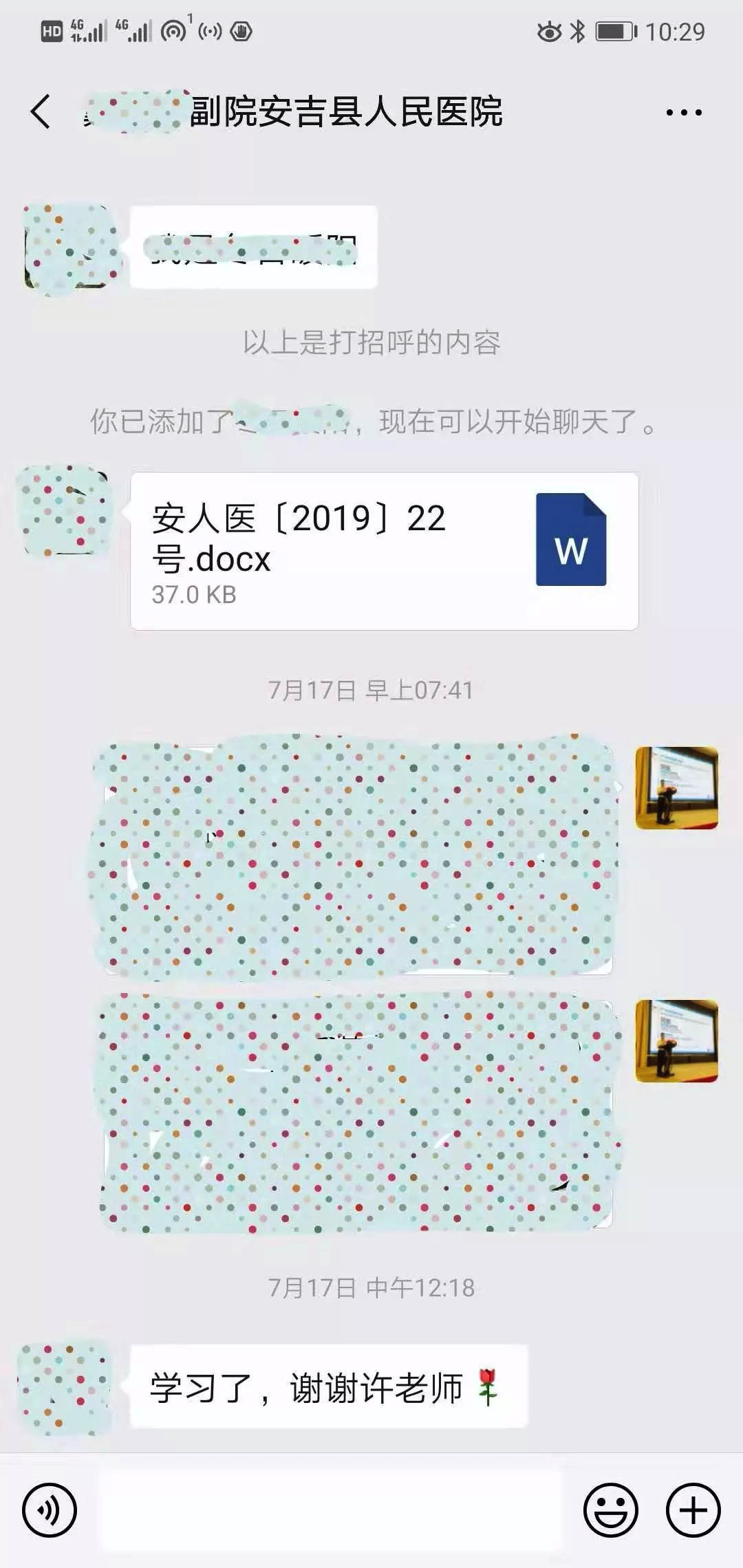This screenshot has width=743, height=1568.
Task: Open the emoji picker
Action: point(610,1510)
